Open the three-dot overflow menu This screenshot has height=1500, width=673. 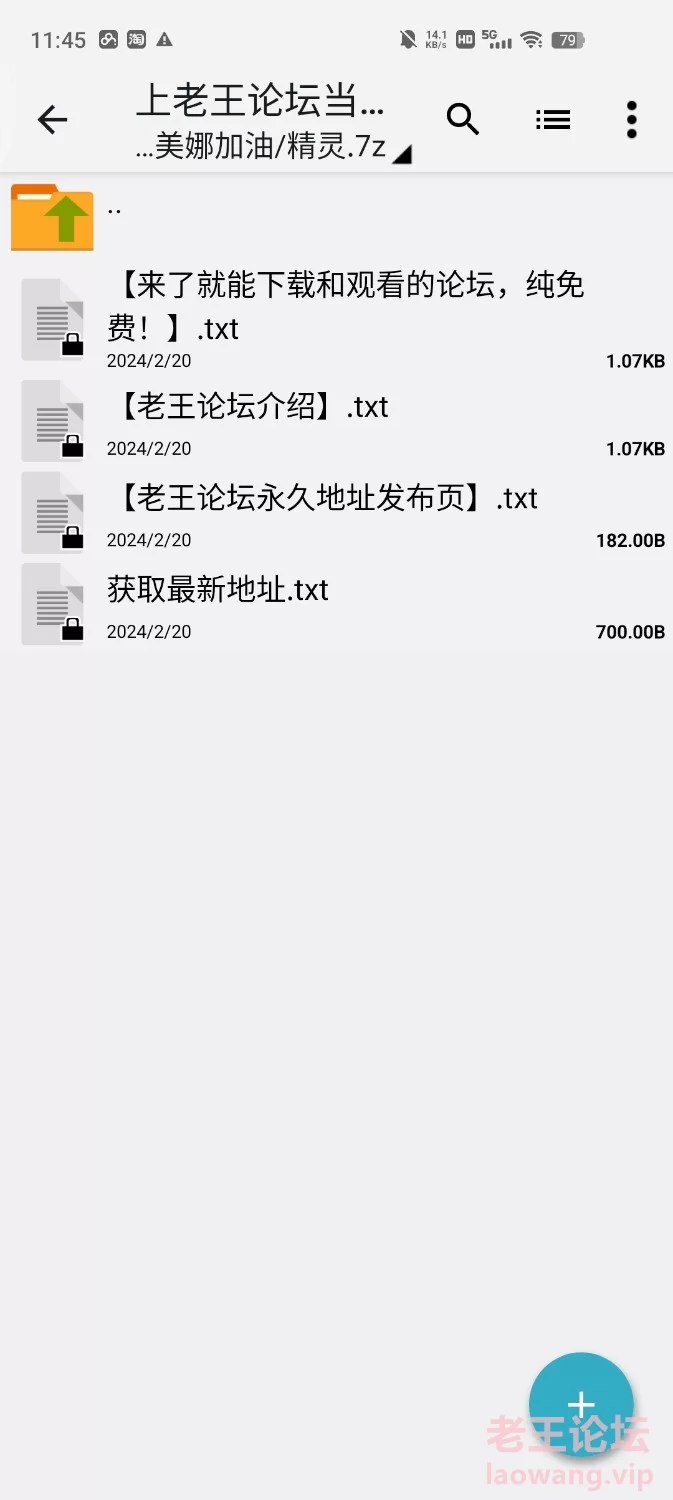631,120
